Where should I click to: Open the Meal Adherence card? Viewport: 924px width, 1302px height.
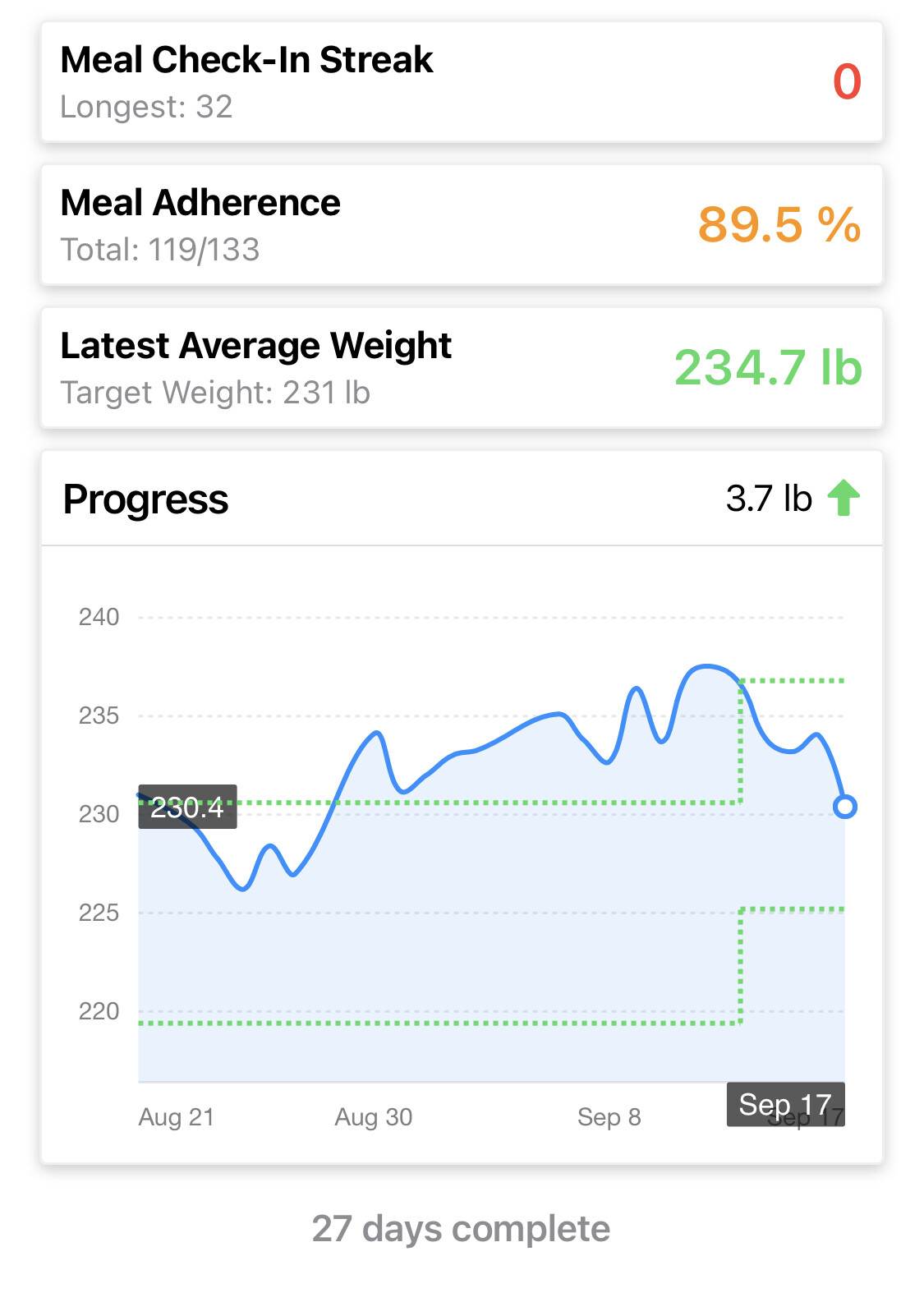[462, 225]
